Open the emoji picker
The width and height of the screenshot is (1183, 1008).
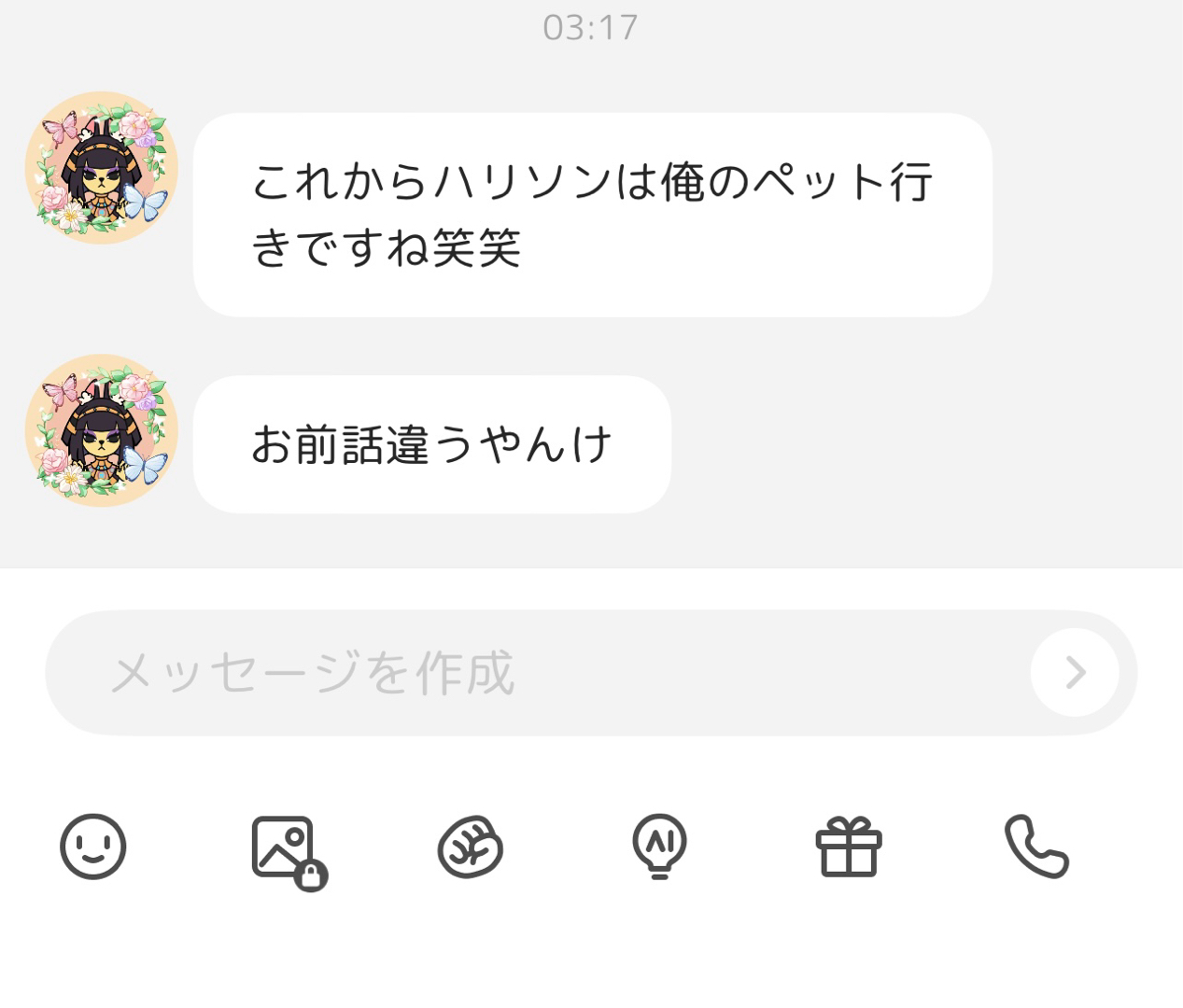click(93, 847)
